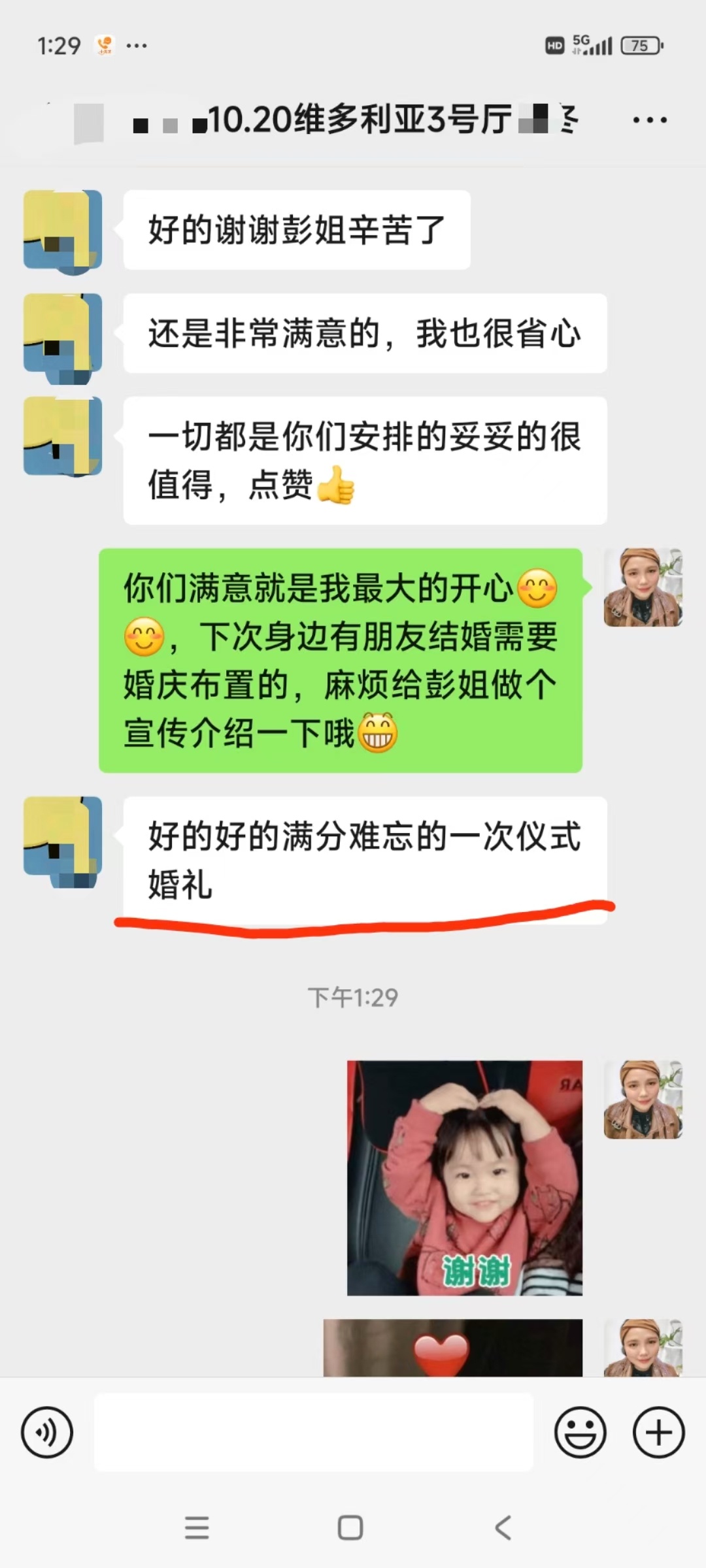Open the 谢谢 toddler sticker image
Screen dimensions: 706x1568
[465, 1178]
